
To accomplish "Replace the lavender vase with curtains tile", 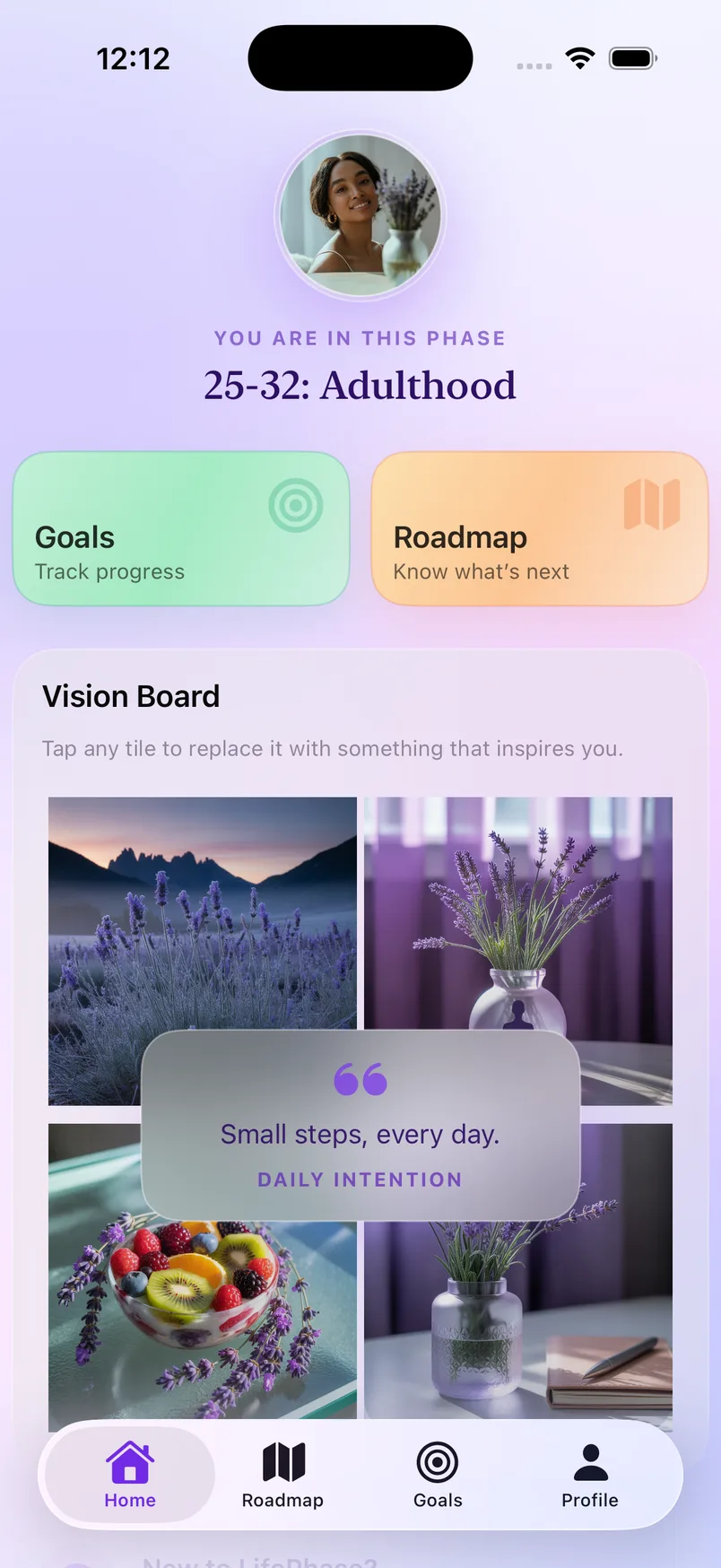I will (x=518, y=906).
